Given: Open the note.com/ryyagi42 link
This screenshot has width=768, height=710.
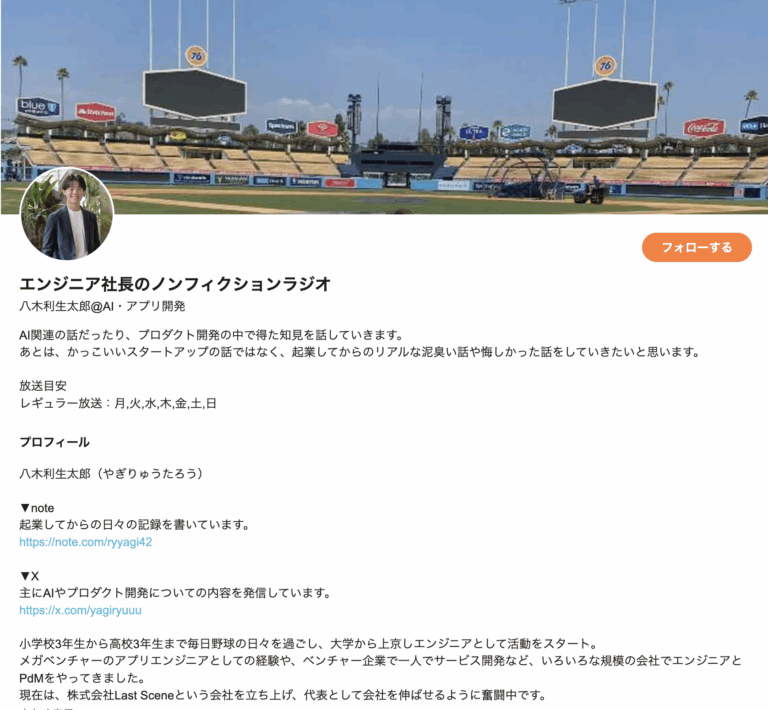Looking at the screenshot, I should click(85, 542).
